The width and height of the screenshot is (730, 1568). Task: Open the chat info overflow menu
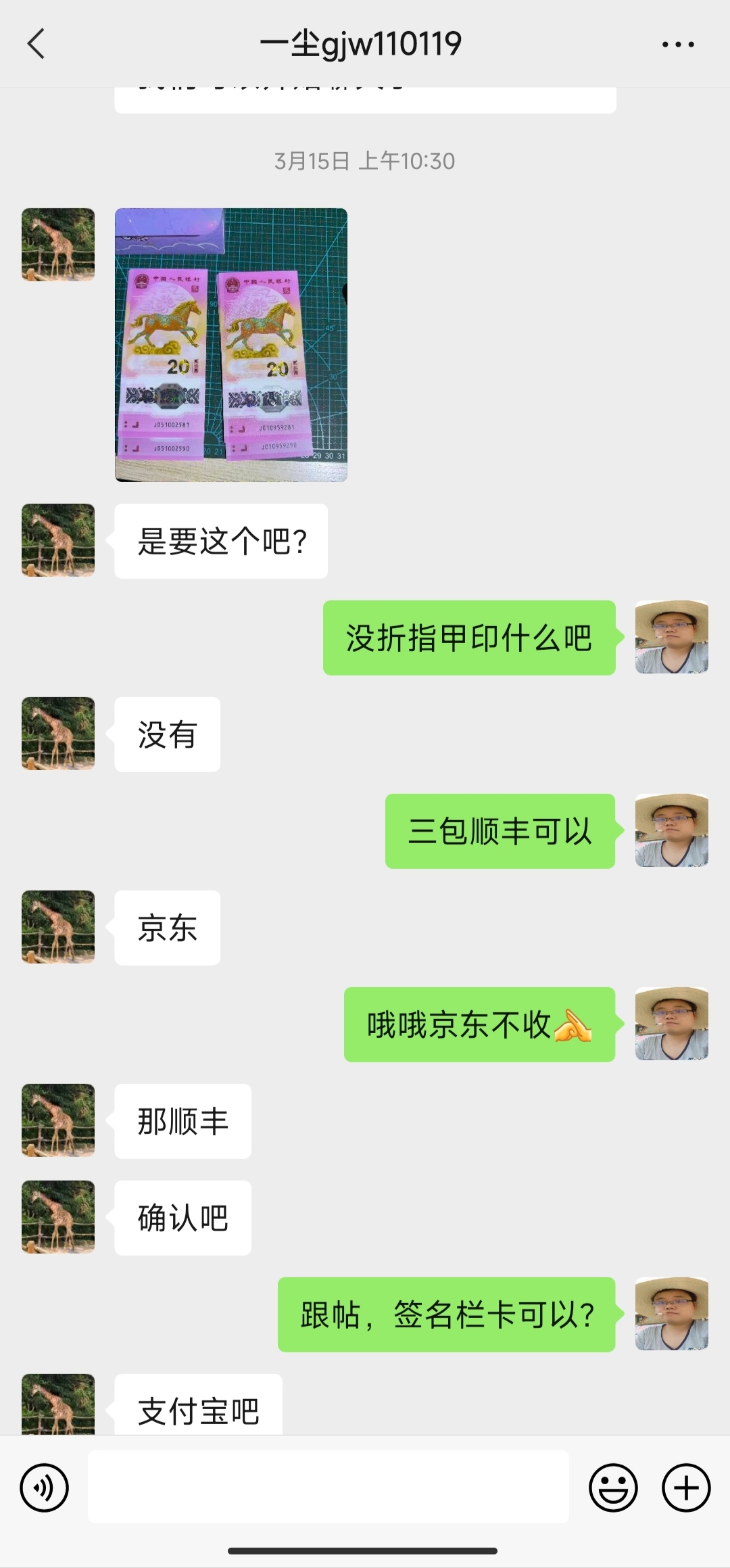click(677, 45)
